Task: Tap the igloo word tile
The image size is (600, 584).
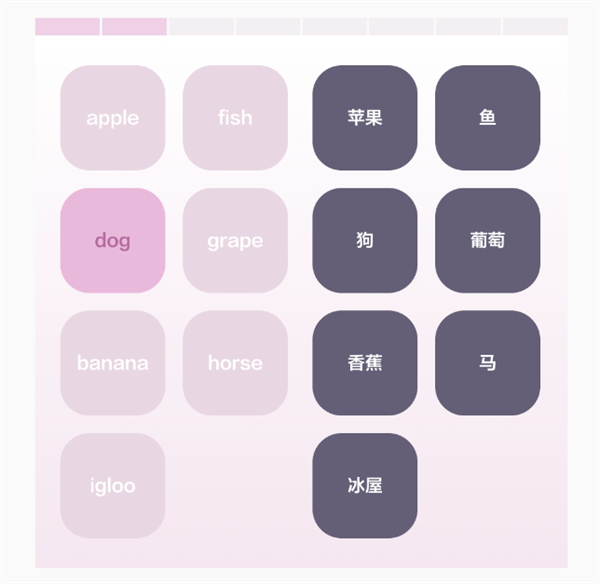Action: 112,486
